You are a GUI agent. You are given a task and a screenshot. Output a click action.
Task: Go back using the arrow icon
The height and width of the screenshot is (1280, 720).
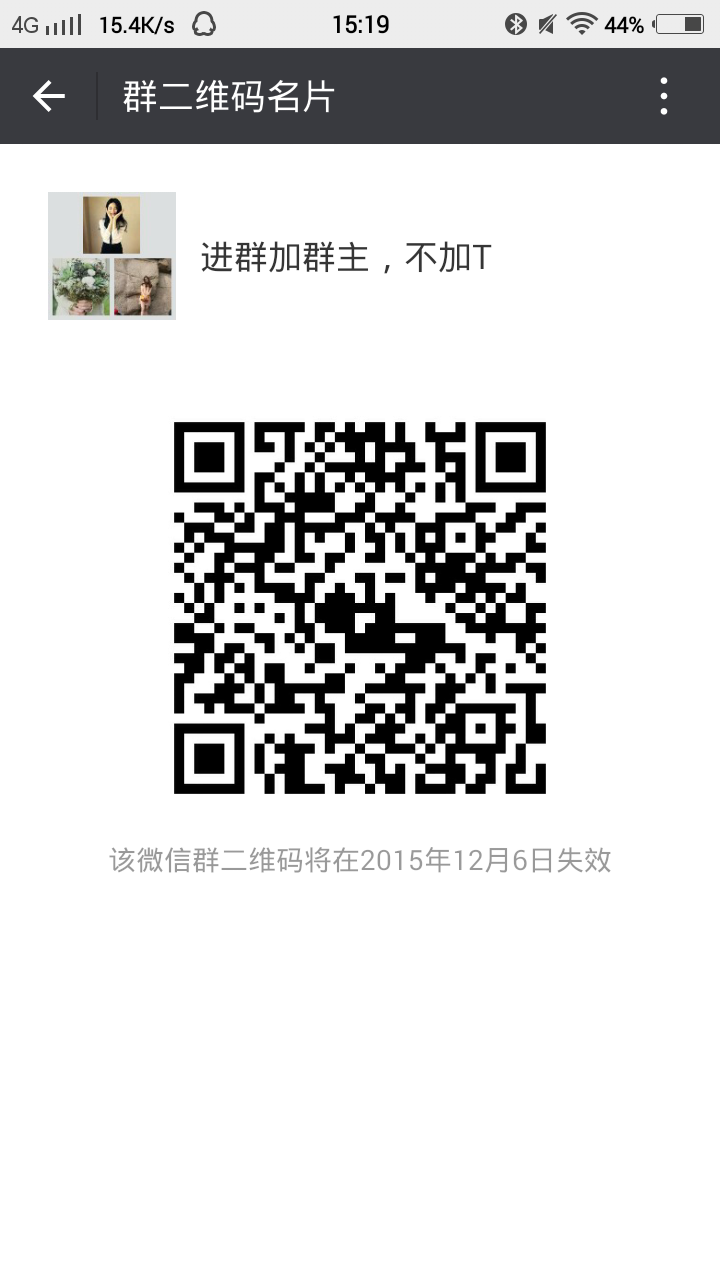[48, 96]
